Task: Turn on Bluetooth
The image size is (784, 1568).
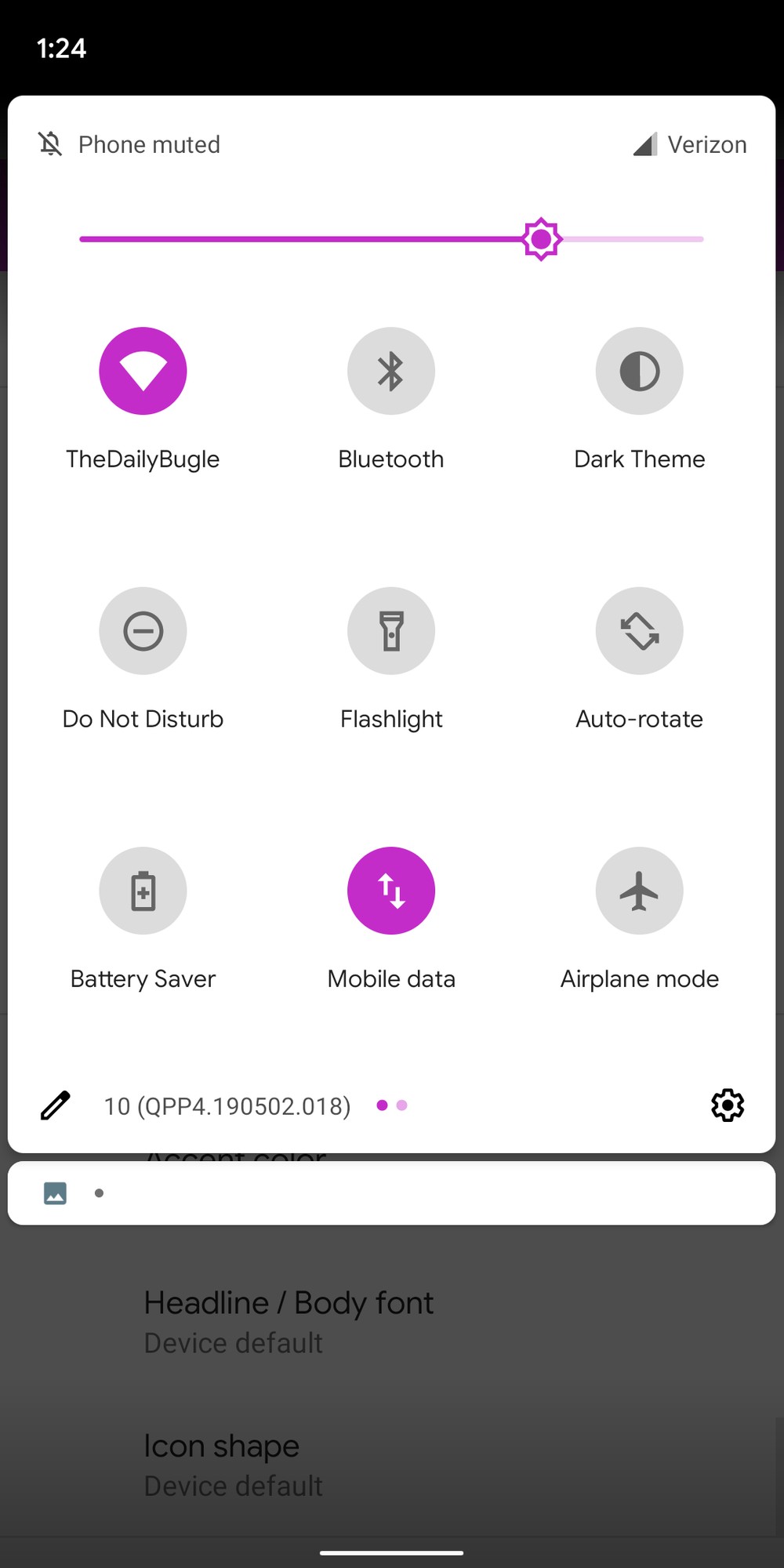Action: click(391, 371)
